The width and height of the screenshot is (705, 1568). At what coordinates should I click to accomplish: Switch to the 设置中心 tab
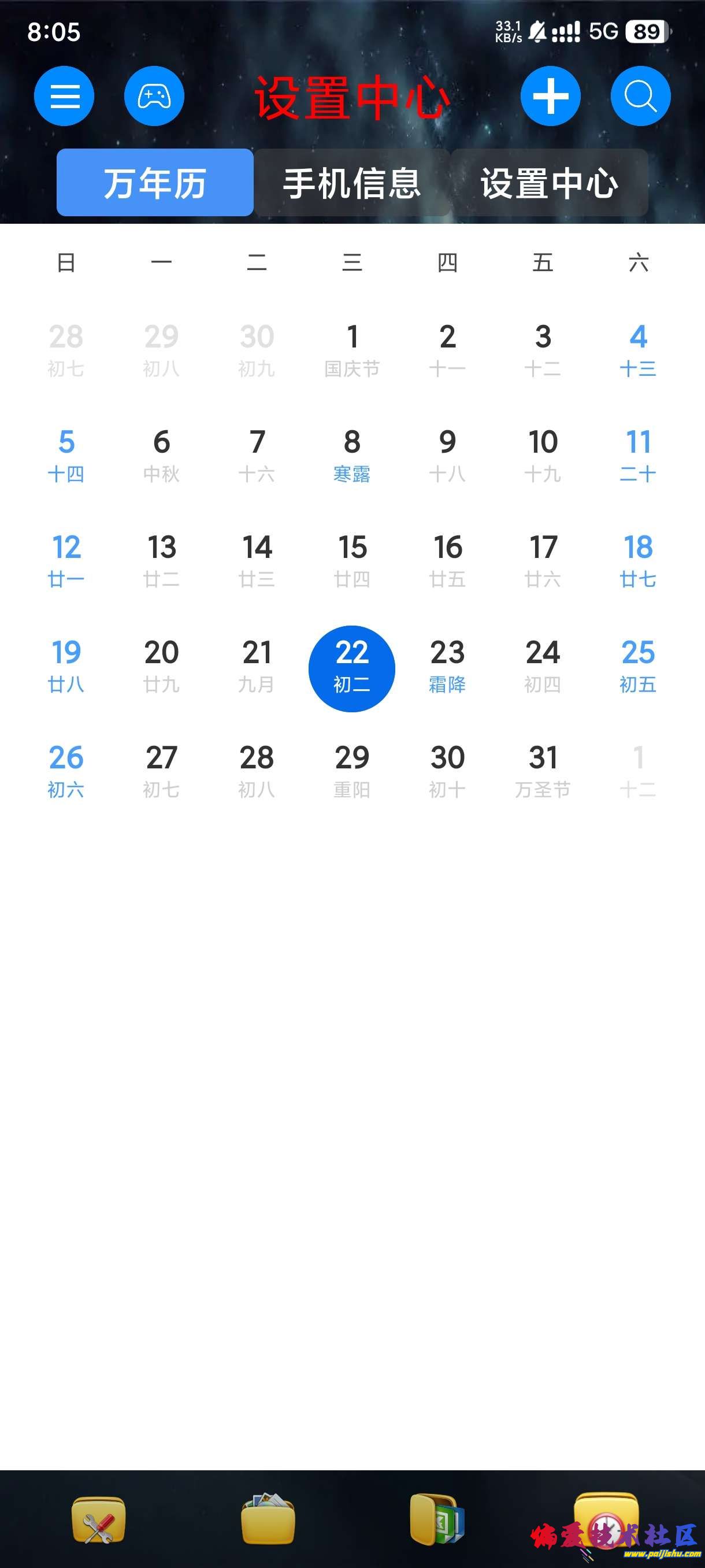550,183
